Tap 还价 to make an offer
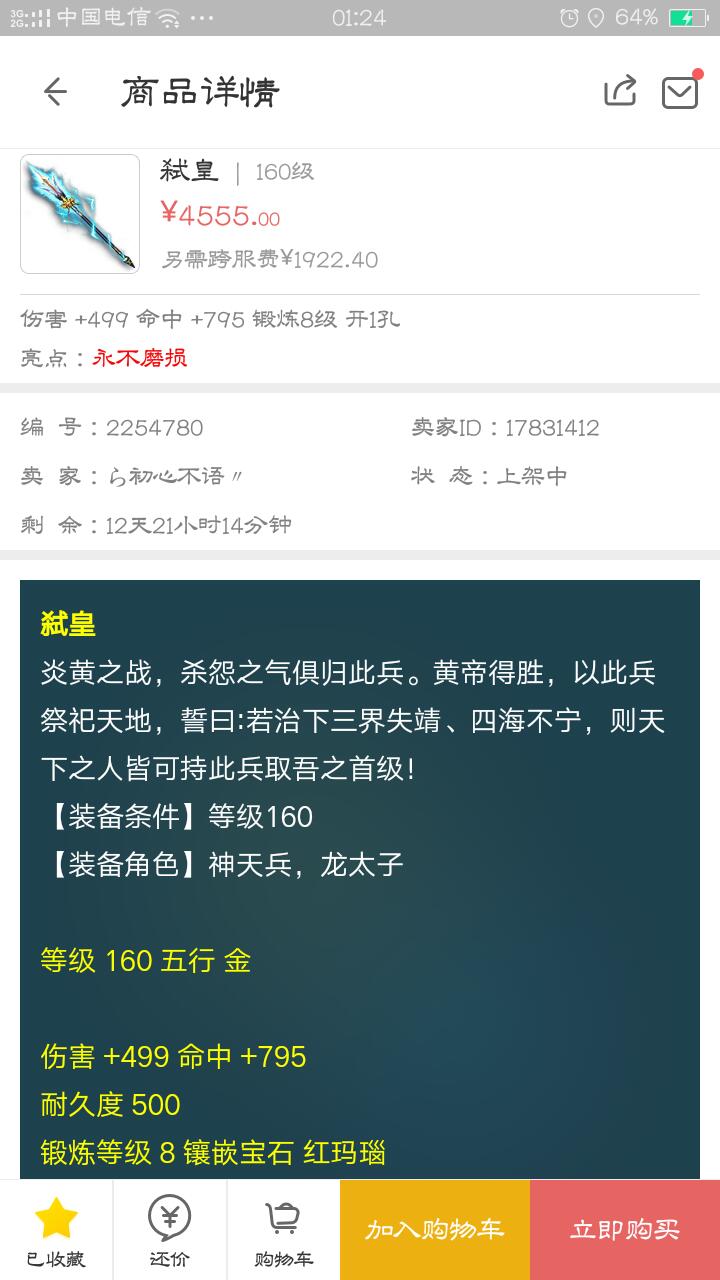Viewport: 720px width, 1280px height. (x=169, y=1230)
